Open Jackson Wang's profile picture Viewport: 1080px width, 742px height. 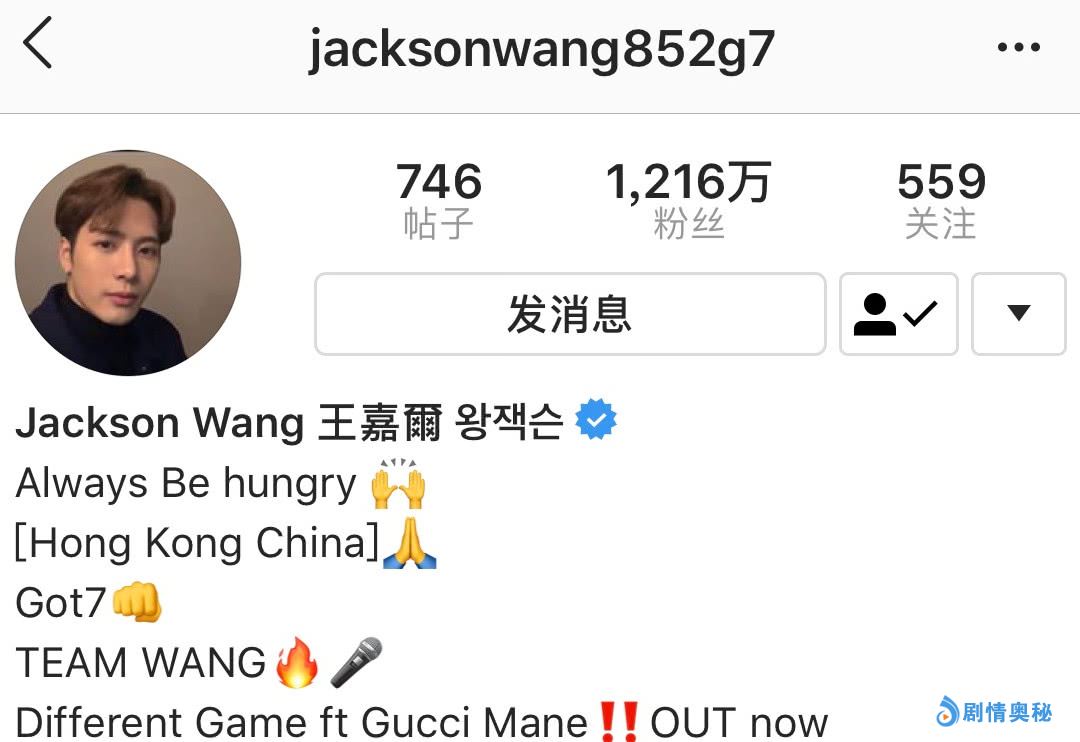[x=128, y=263]
